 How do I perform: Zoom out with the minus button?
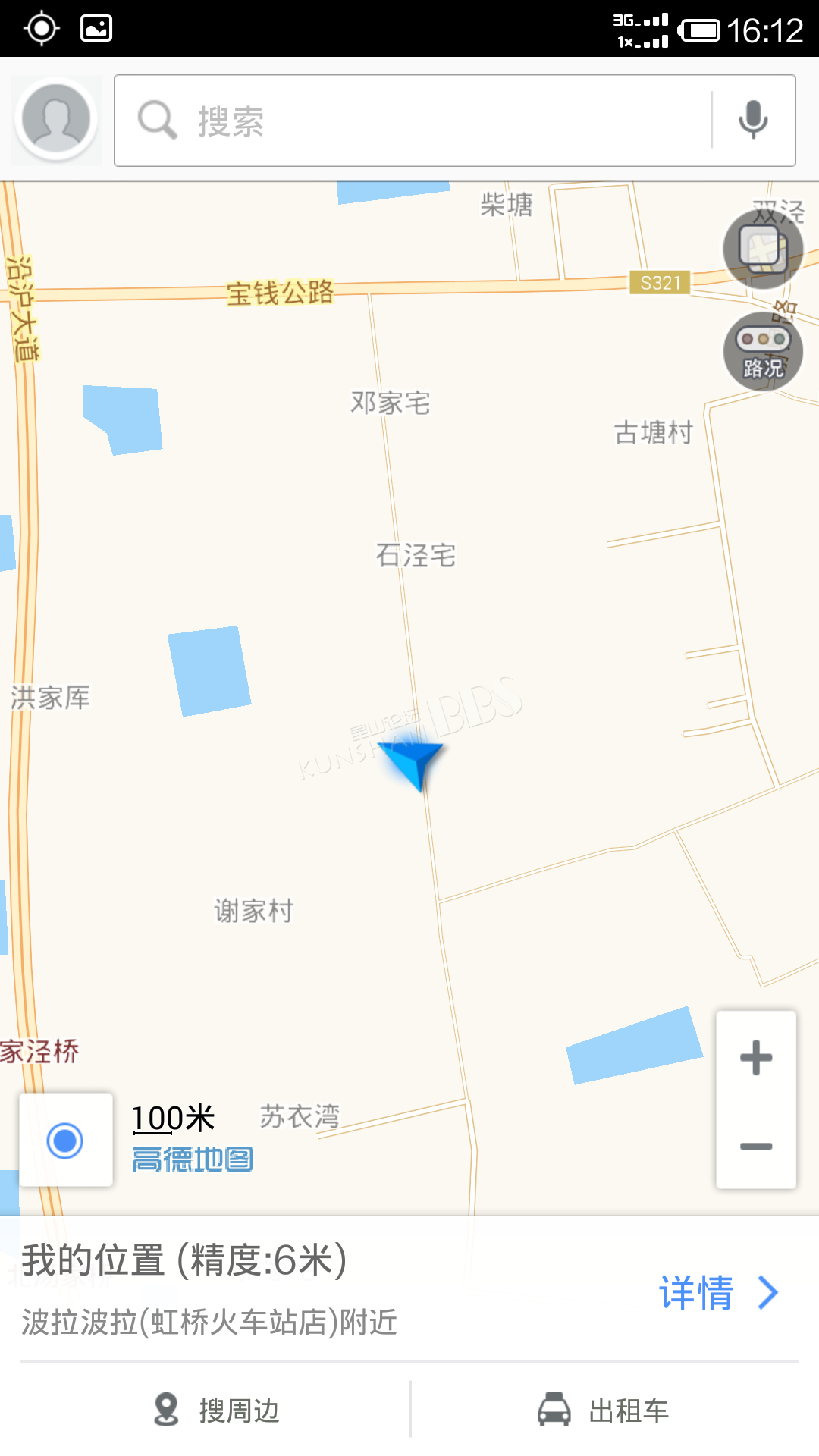click(756, 1146)
